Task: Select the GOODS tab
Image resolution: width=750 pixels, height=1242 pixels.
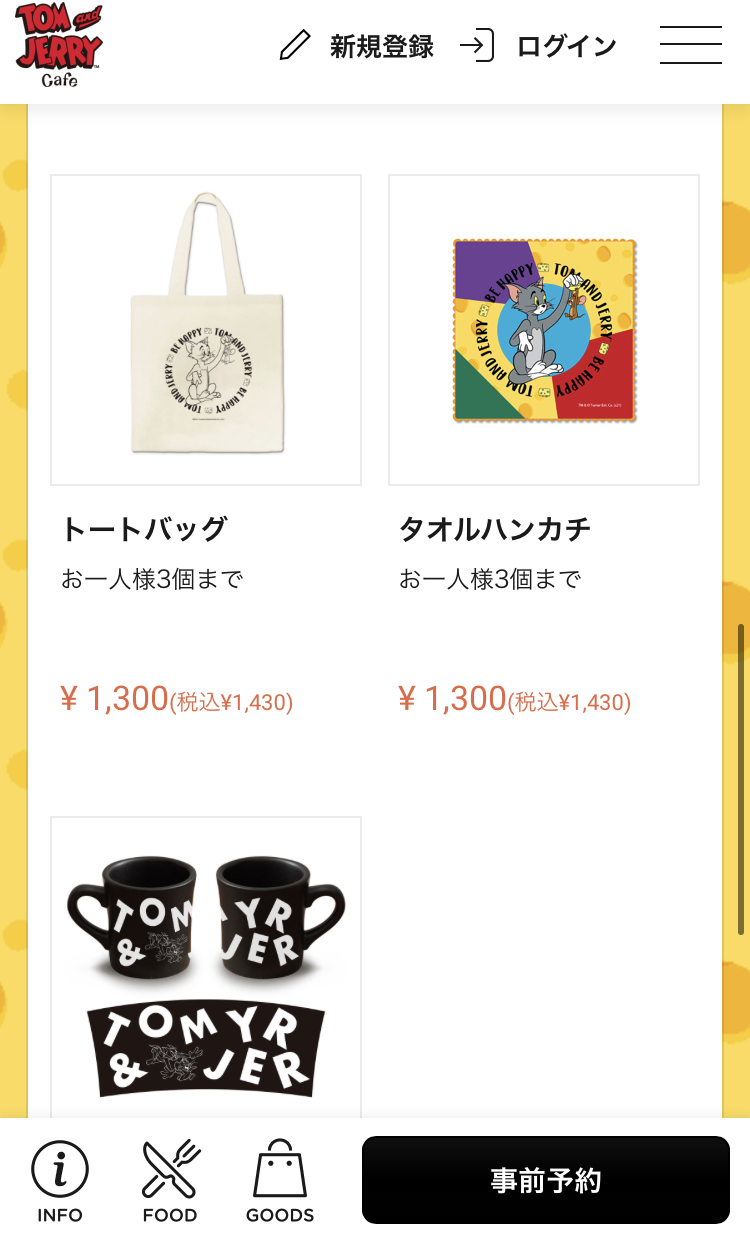Action: (x=280, y=1182)
